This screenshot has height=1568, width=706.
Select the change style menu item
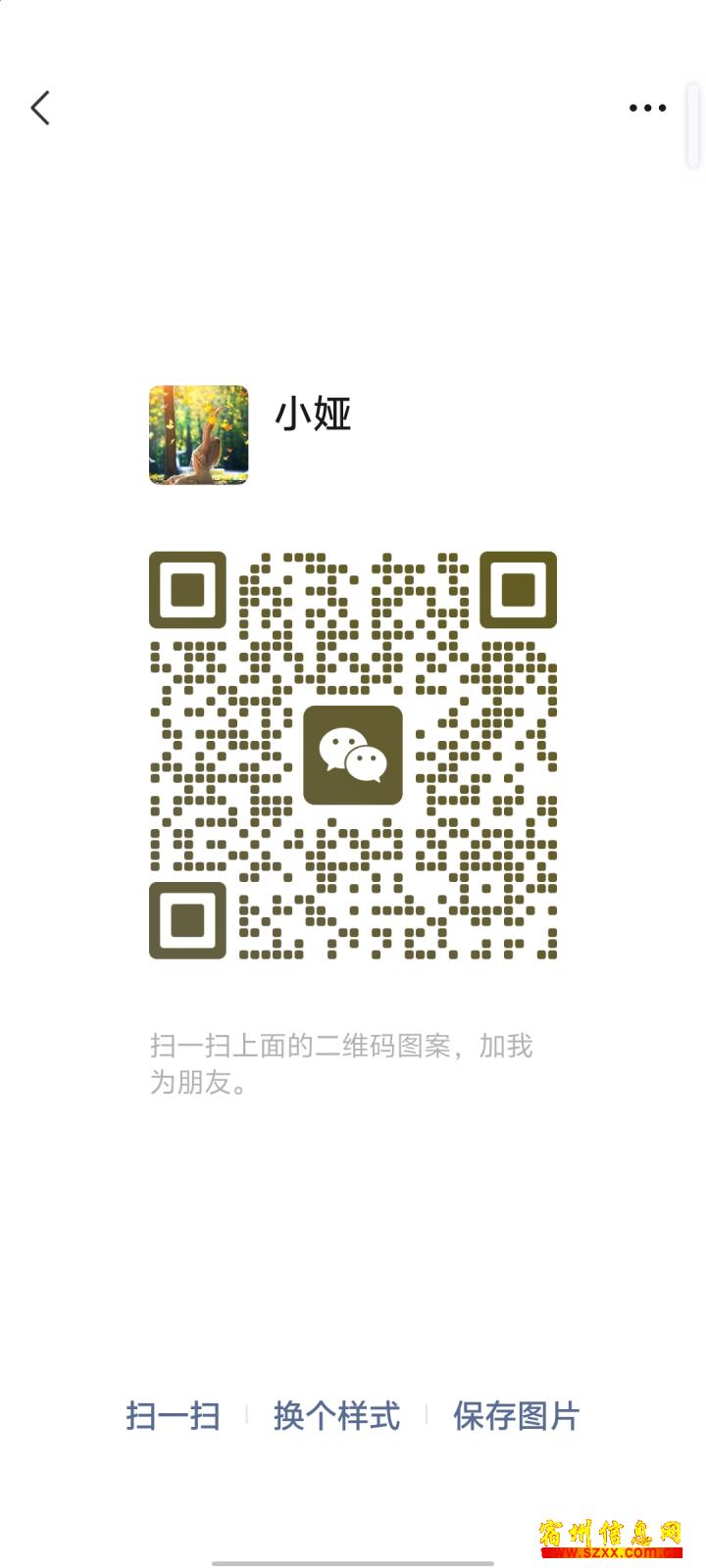tap(335, 1417)
